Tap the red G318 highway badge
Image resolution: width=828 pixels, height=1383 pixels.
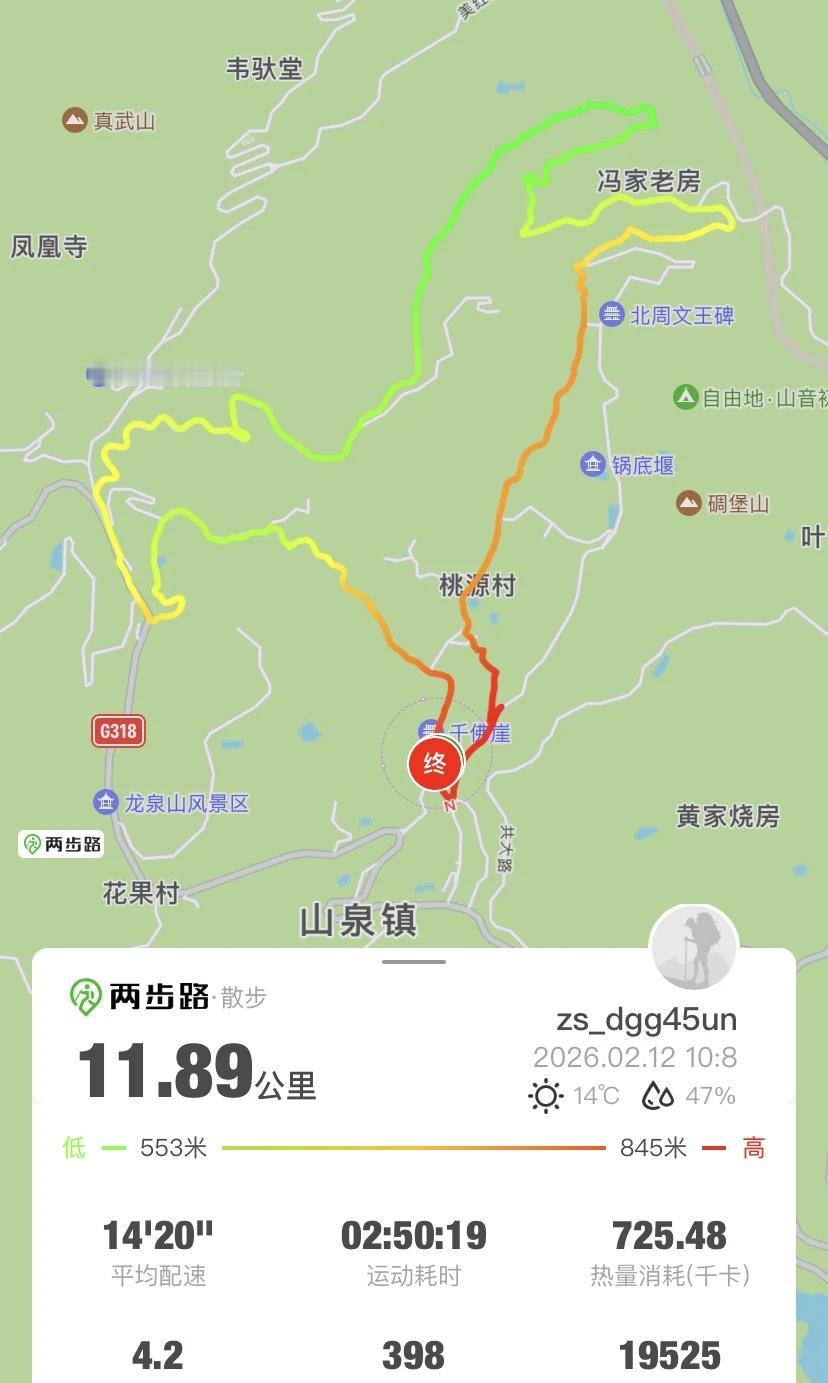pos(117,731)
